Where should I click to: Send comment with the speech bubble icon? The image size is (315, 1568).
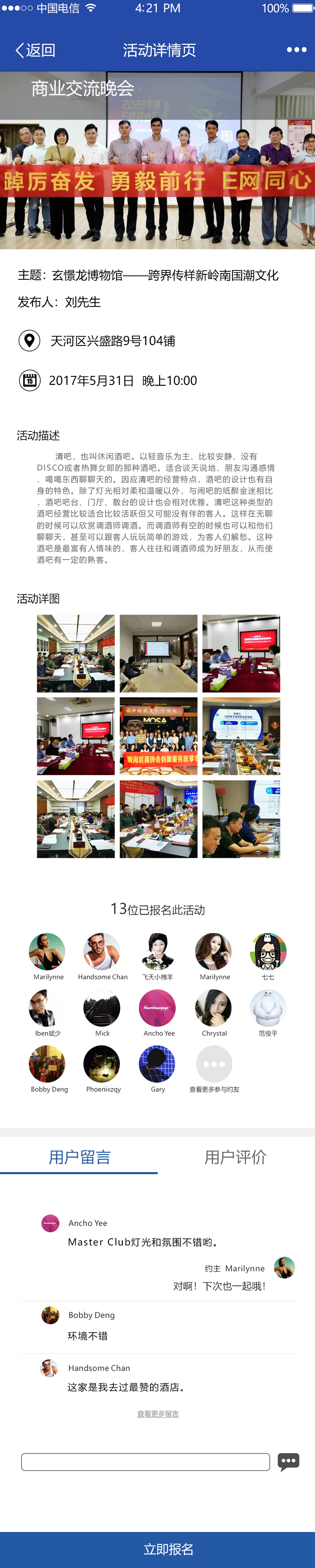tap(288, 1461)
